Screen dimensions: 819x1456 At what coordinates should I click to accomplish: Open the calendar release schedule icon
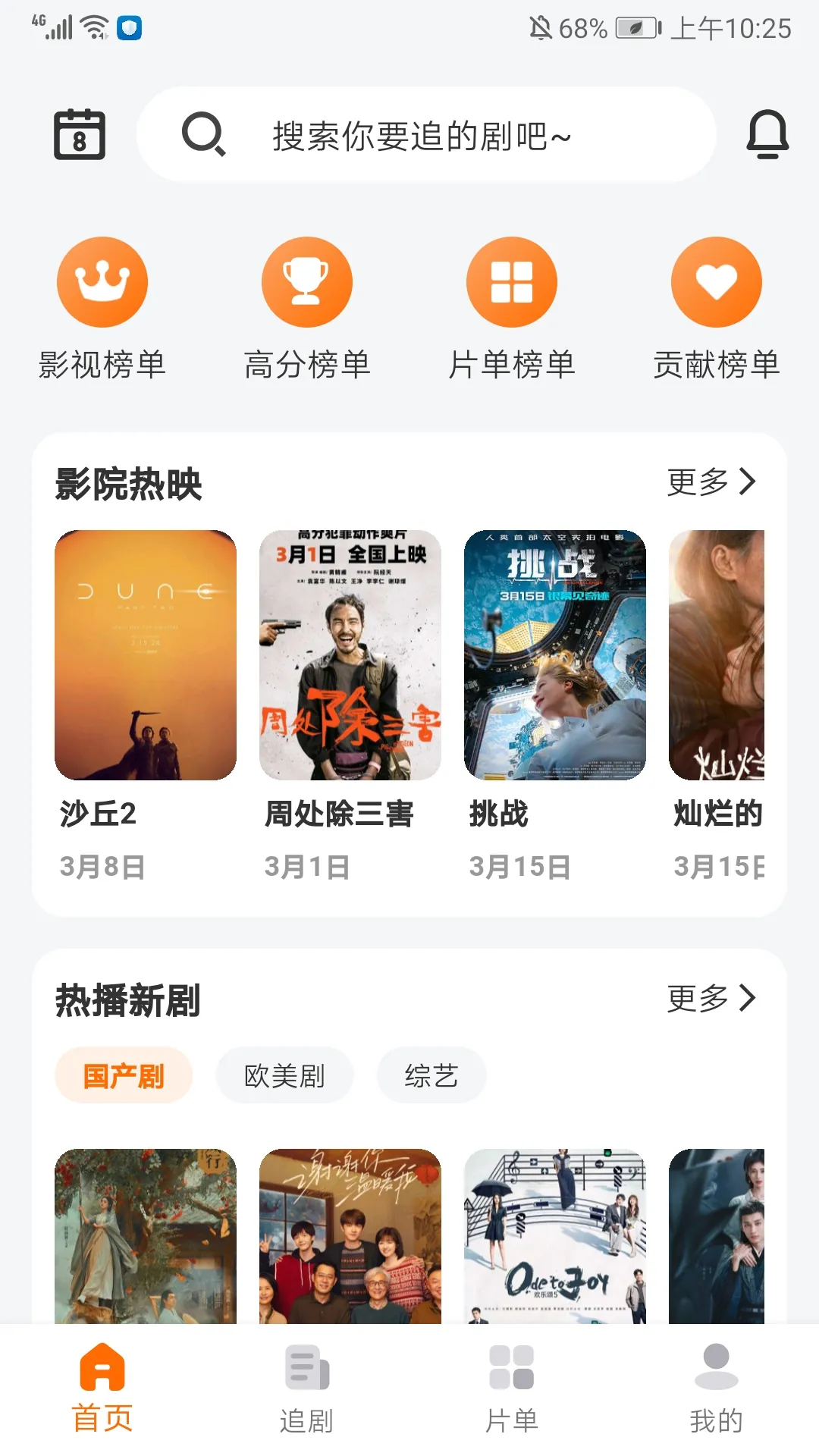(x=79, y=134)
